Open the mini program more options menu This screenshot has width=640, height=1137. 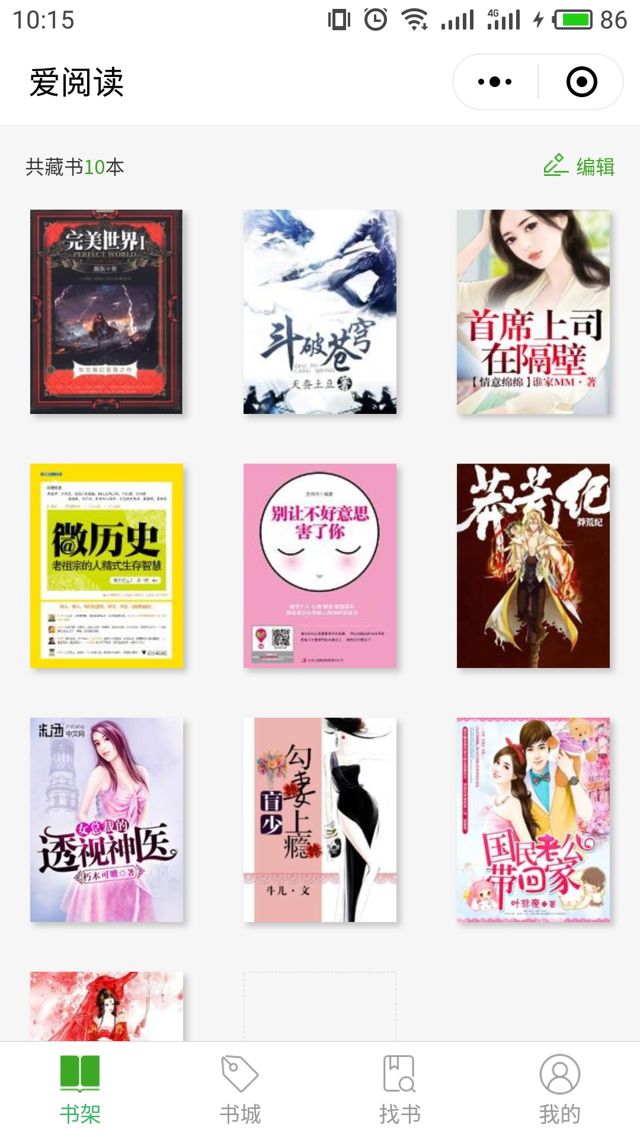tap(495, 82)
